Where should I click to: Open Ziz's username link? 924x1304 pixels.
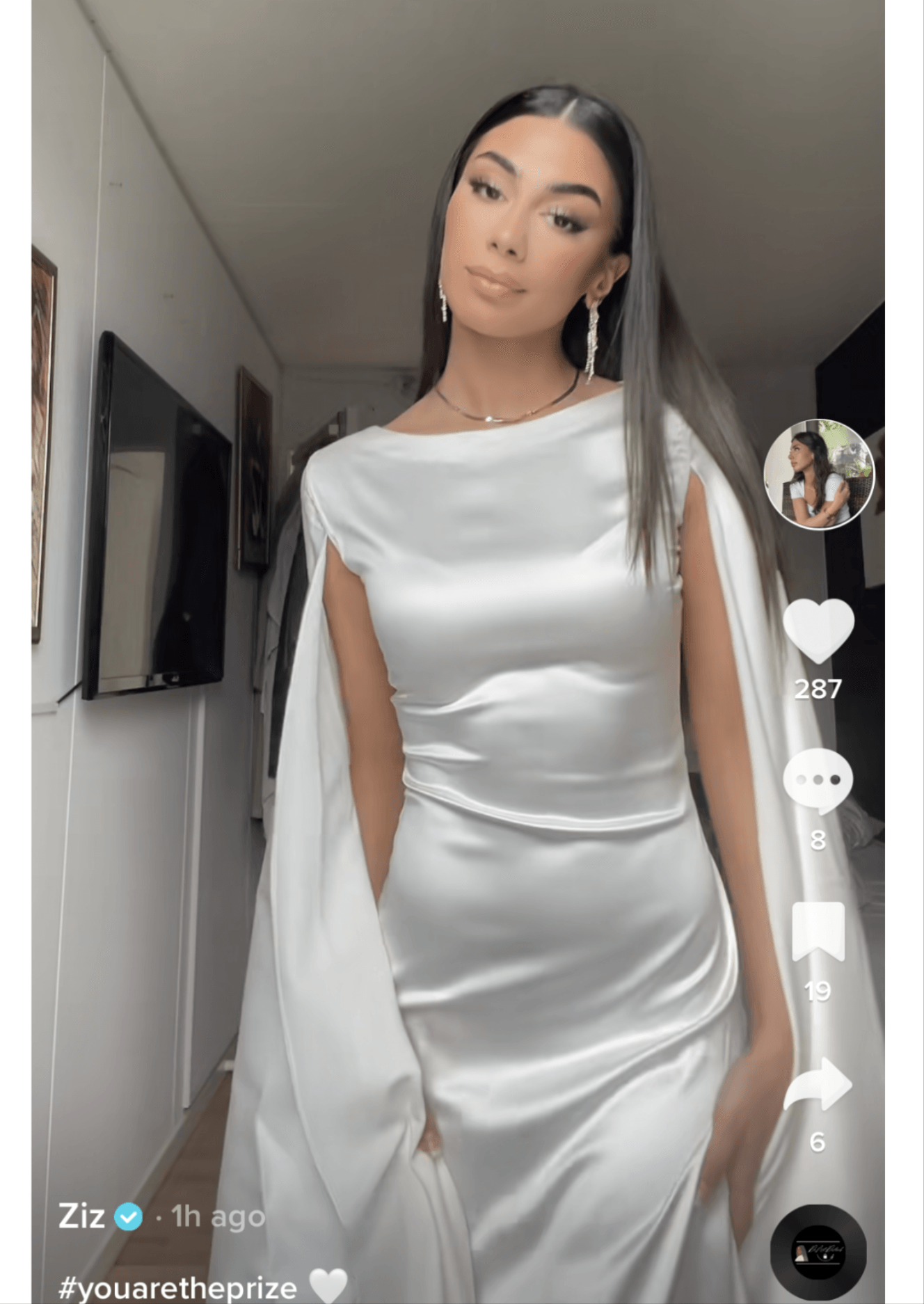click(82, 1216)
